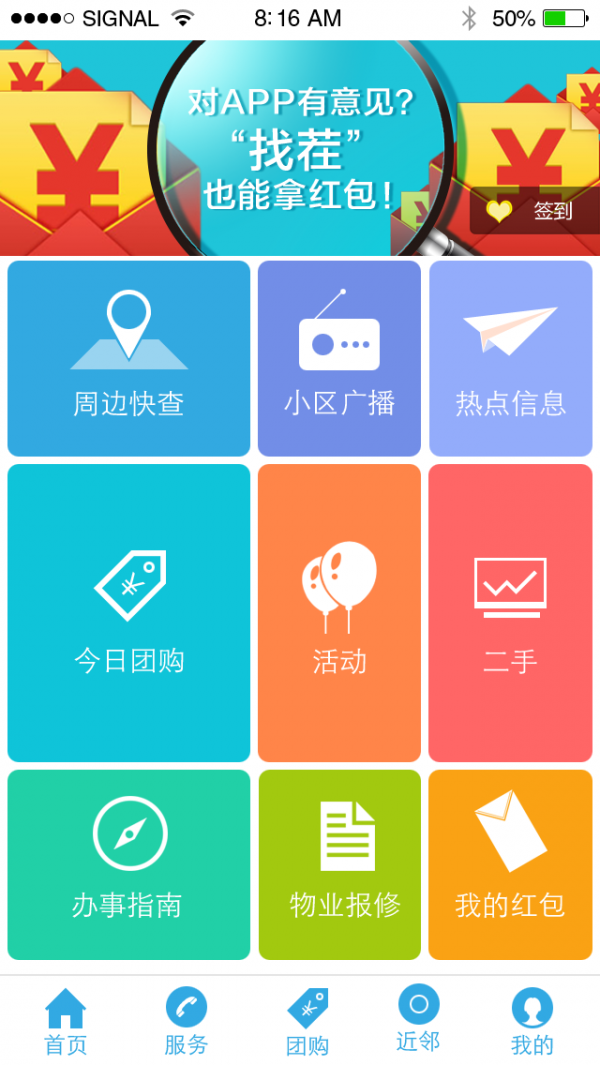Switch to the 服务 tab
Viewport: 600px width, 1065px height.
(x=186, y=1022)
